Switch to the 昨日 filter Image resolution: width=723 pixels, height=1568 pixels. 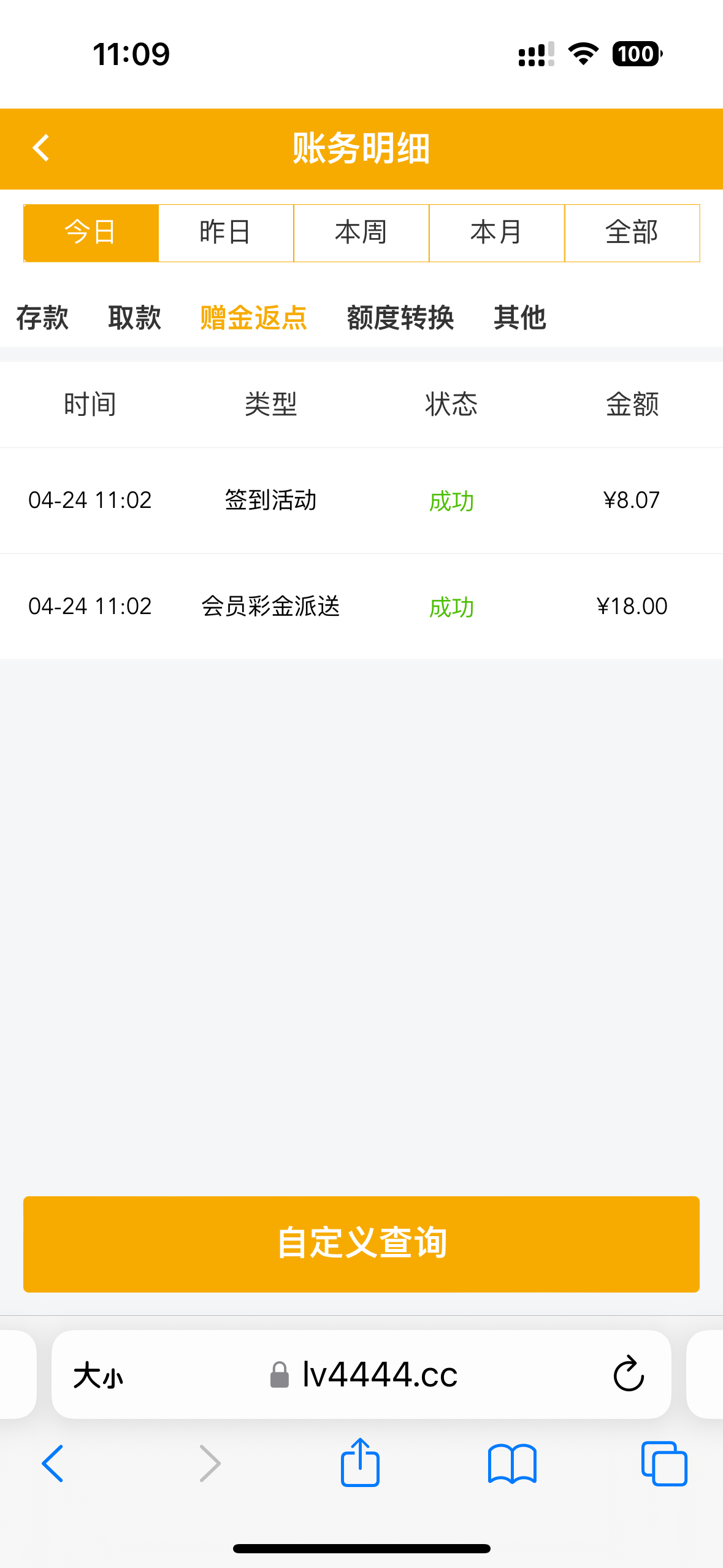[x=226, y=233]
